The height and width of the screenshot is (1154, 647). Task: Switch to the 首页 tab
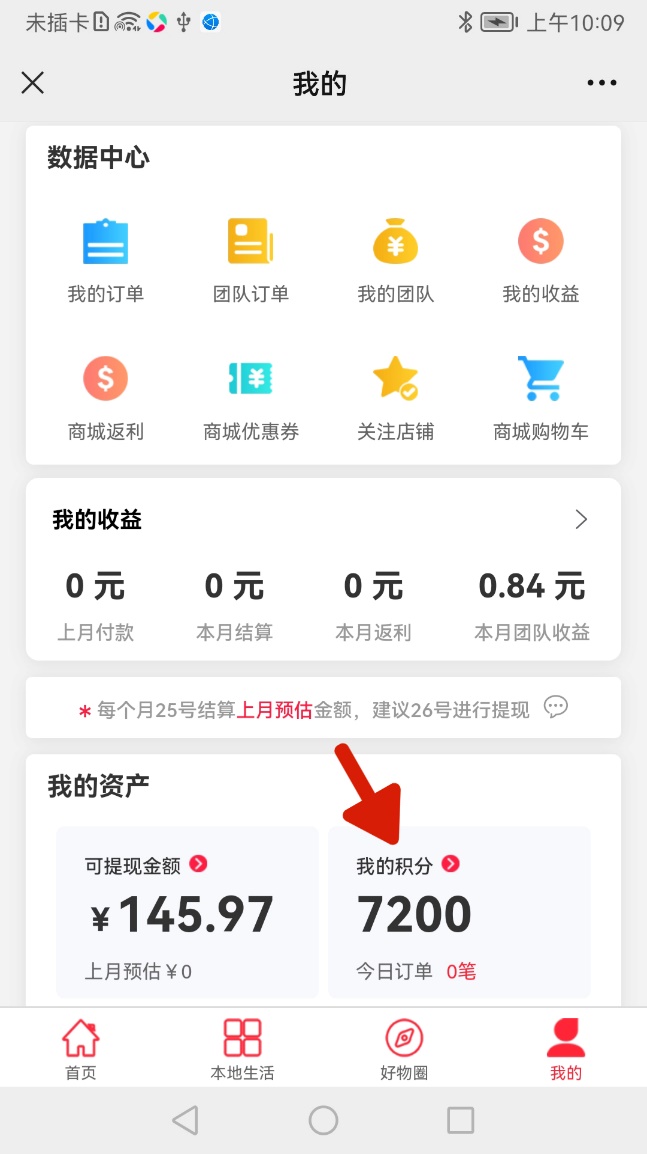point(81,1049)
